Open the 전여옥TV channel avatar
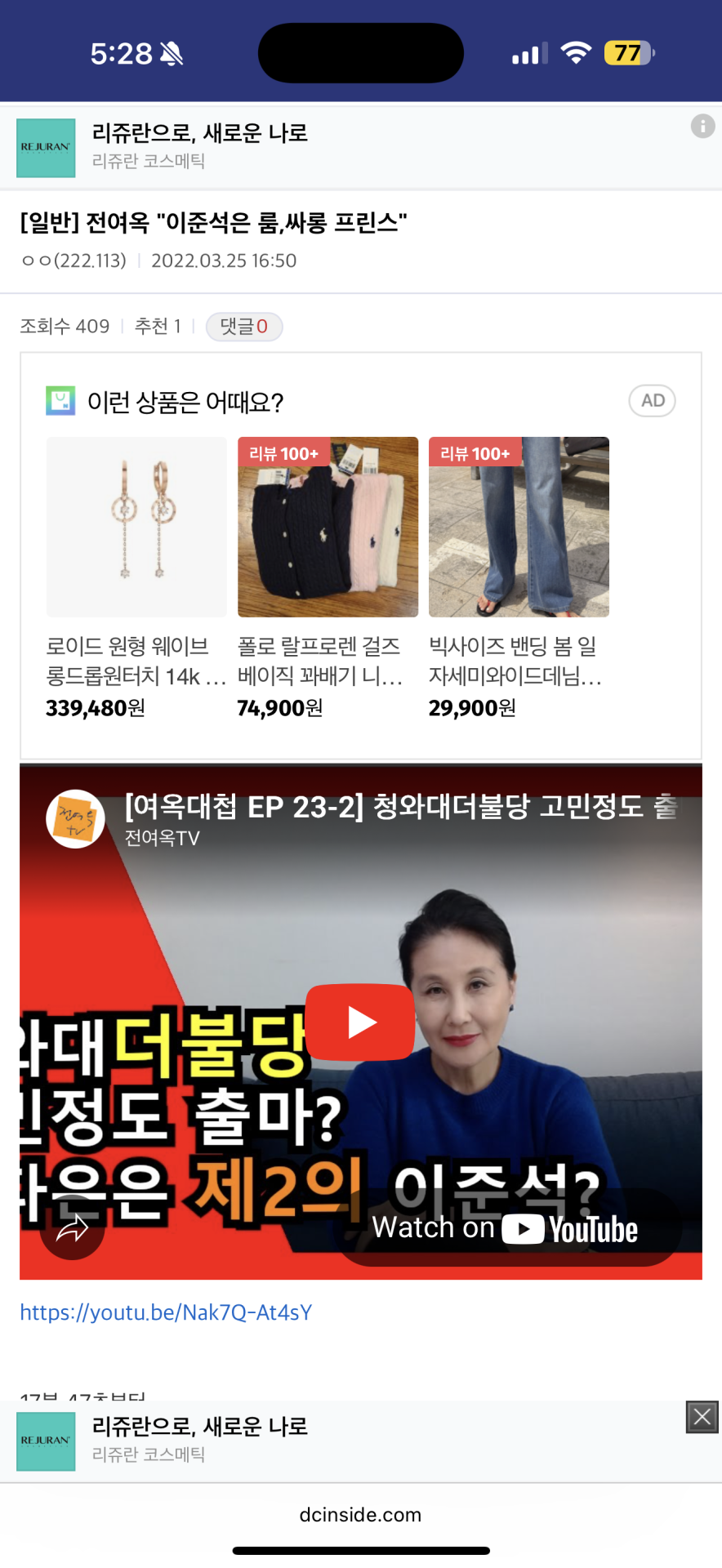Screen dimensions: 722x1568 click(x=75, y=819)
